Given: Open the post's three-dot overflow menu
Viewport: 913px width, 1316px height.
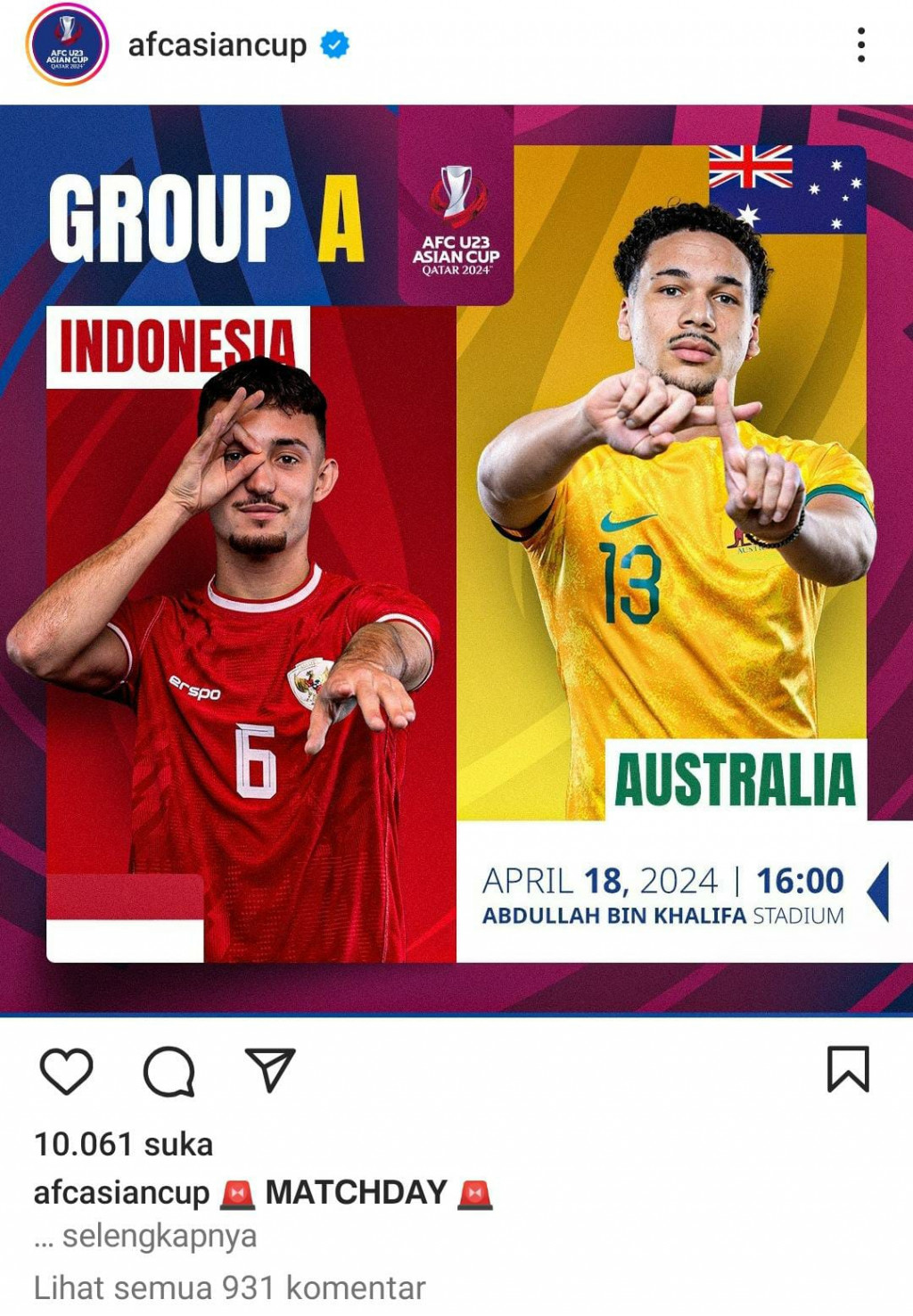Looking at the screenshot, I should pyautogui.click(x=860, y=45).
